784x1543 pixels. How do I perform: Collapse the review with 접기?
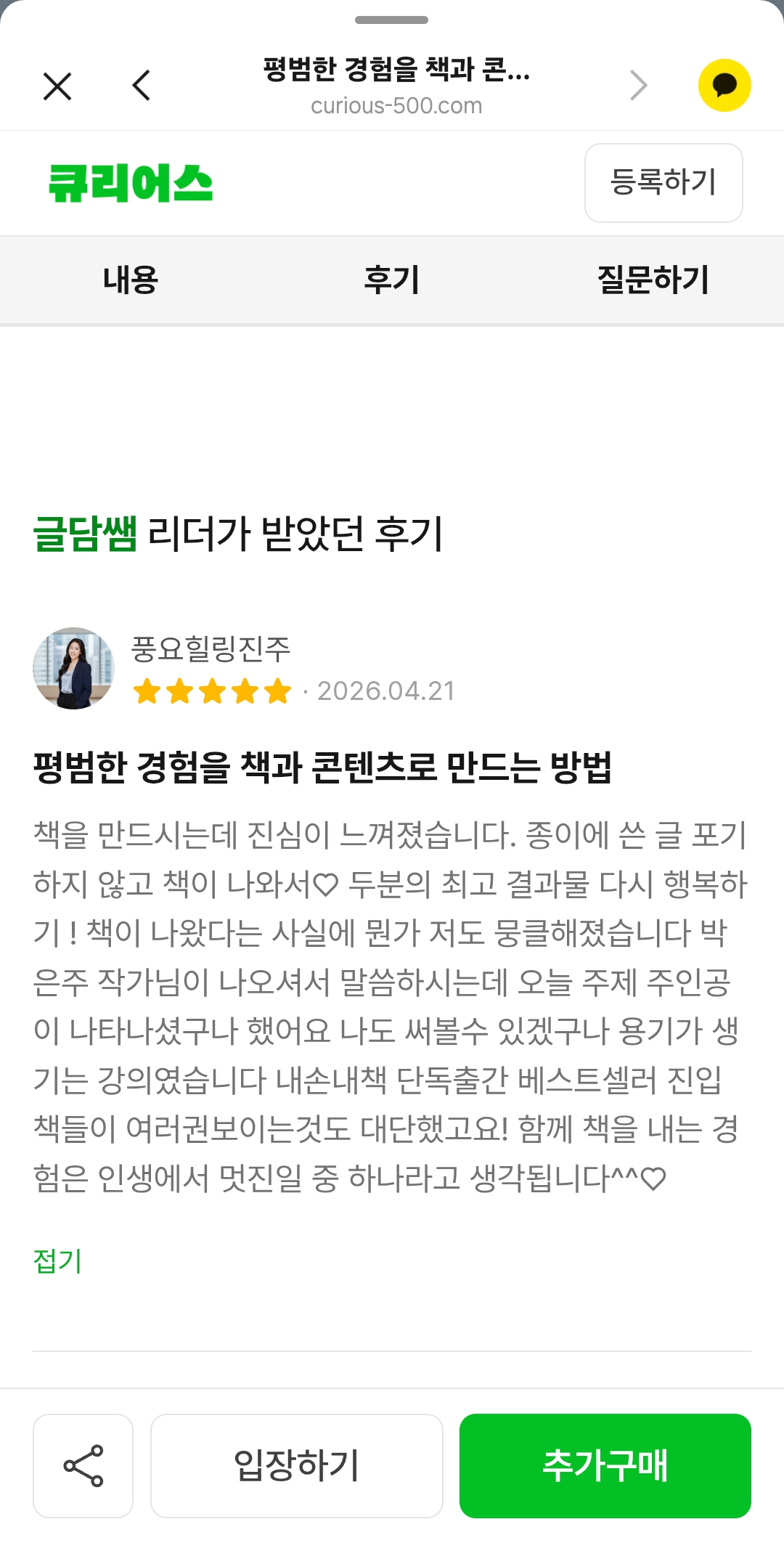click(58, 1261)
